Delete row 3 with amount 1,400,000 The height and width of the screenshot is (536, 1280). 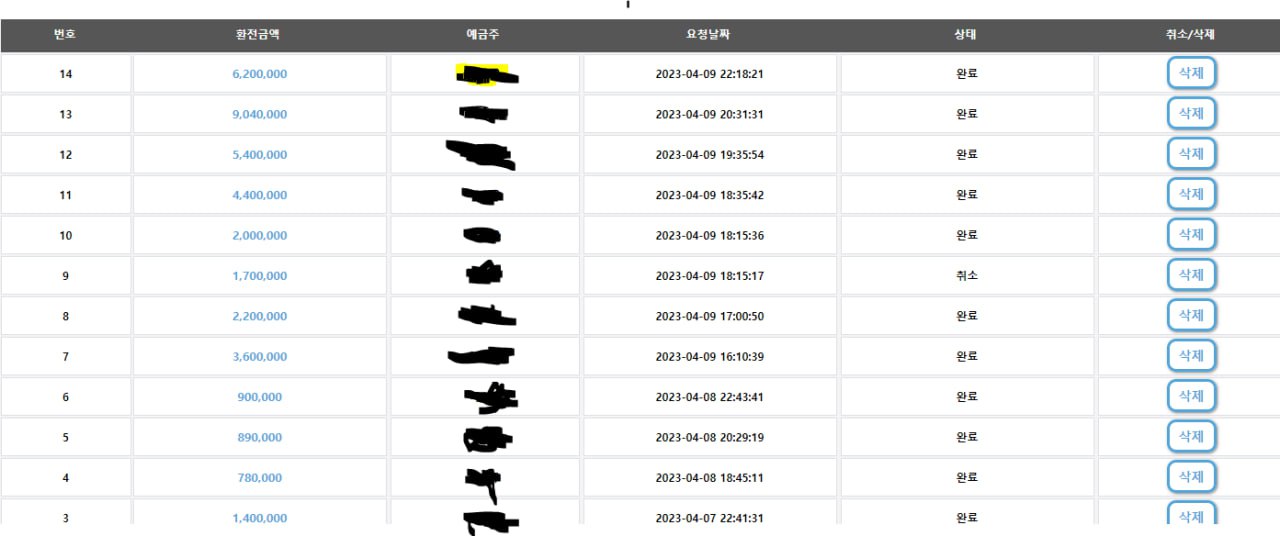[x=1191, y=514]
